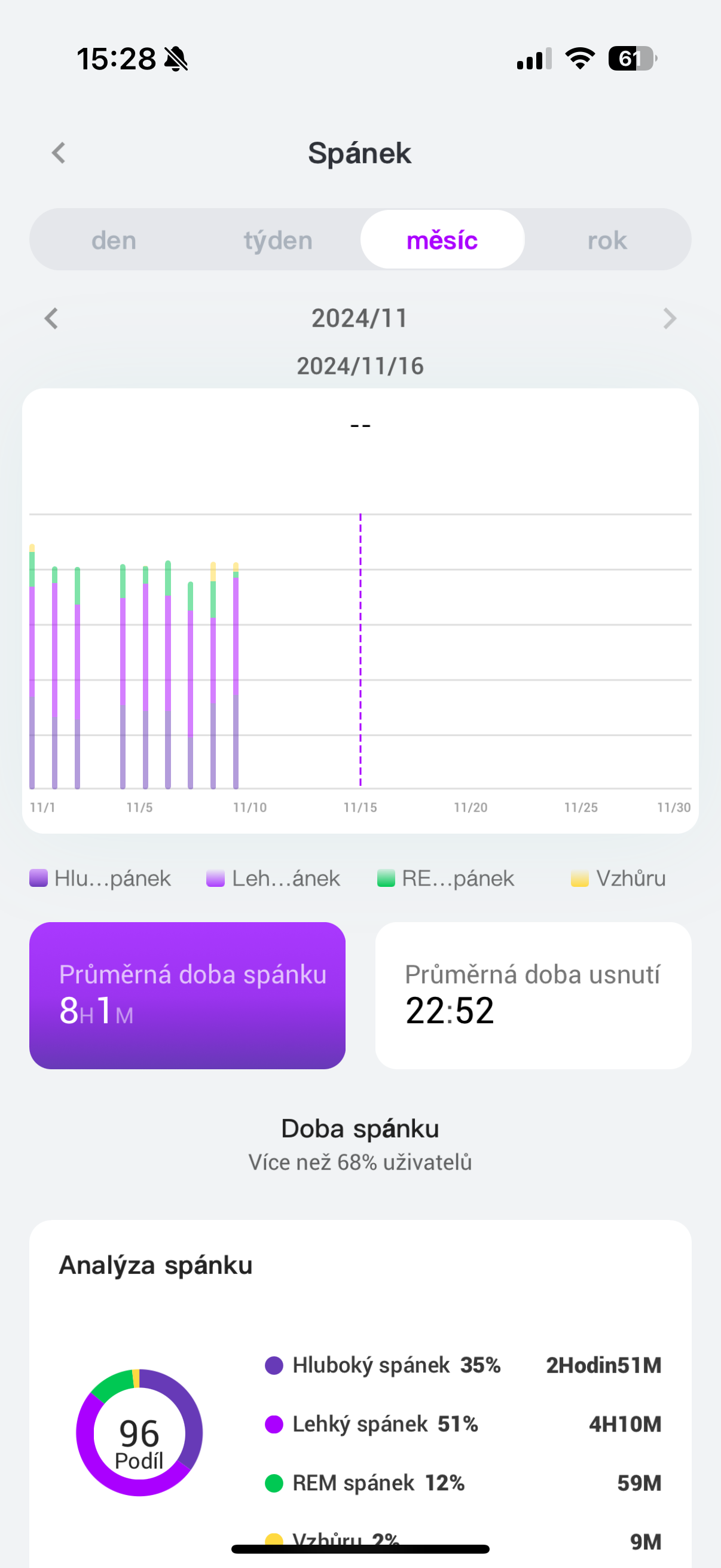Tap the silenced notifications icon in status bar
Screen dimensions: 721x1568
pyautogui.click(x=176, y=58)
